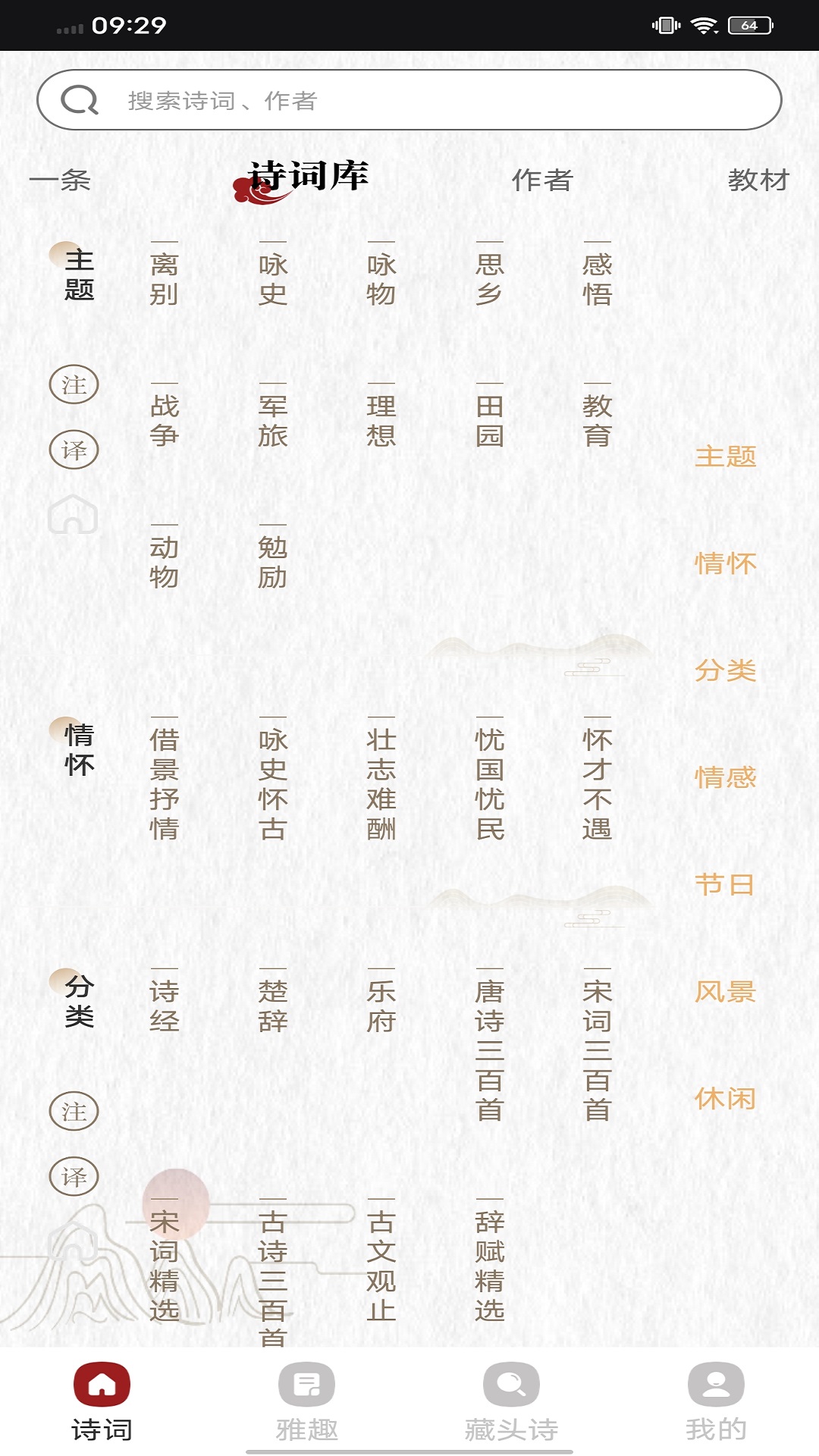Switch to the 作者 tab
The width and height of the screenshot is (819, 1456).
point(542,180)
